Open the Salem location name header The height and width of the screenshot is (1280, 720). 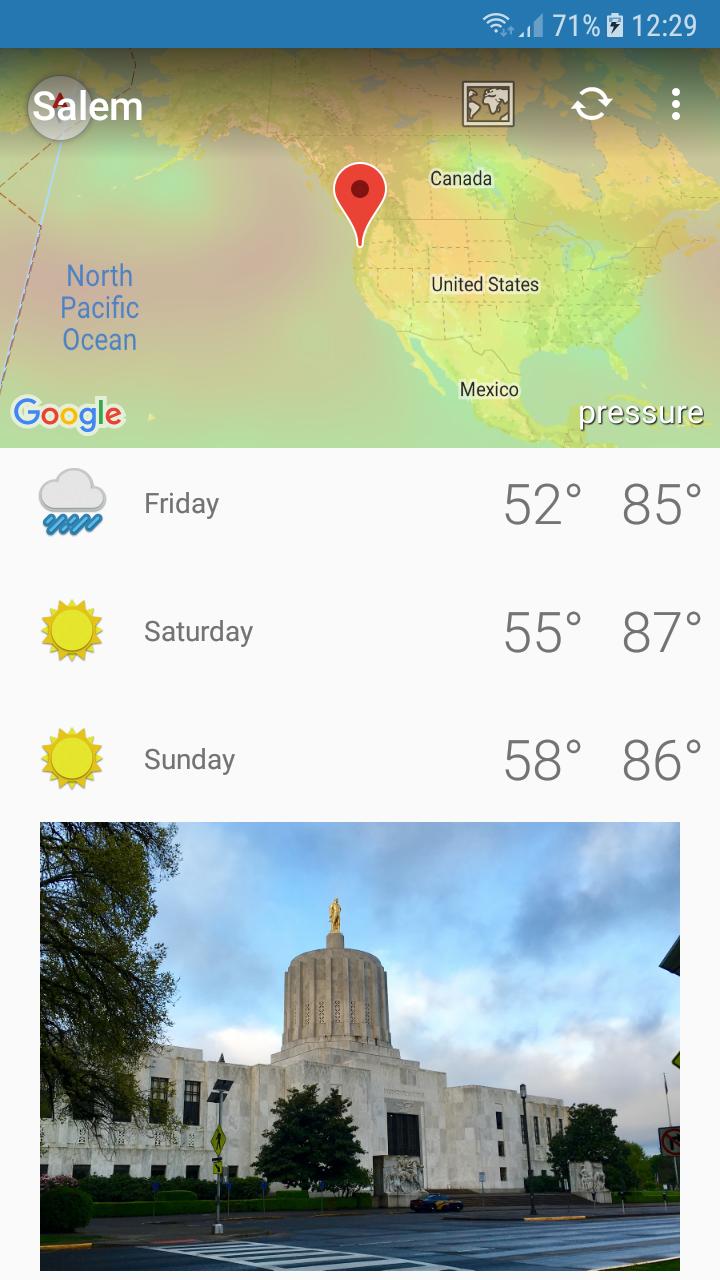tap(85, 105)
